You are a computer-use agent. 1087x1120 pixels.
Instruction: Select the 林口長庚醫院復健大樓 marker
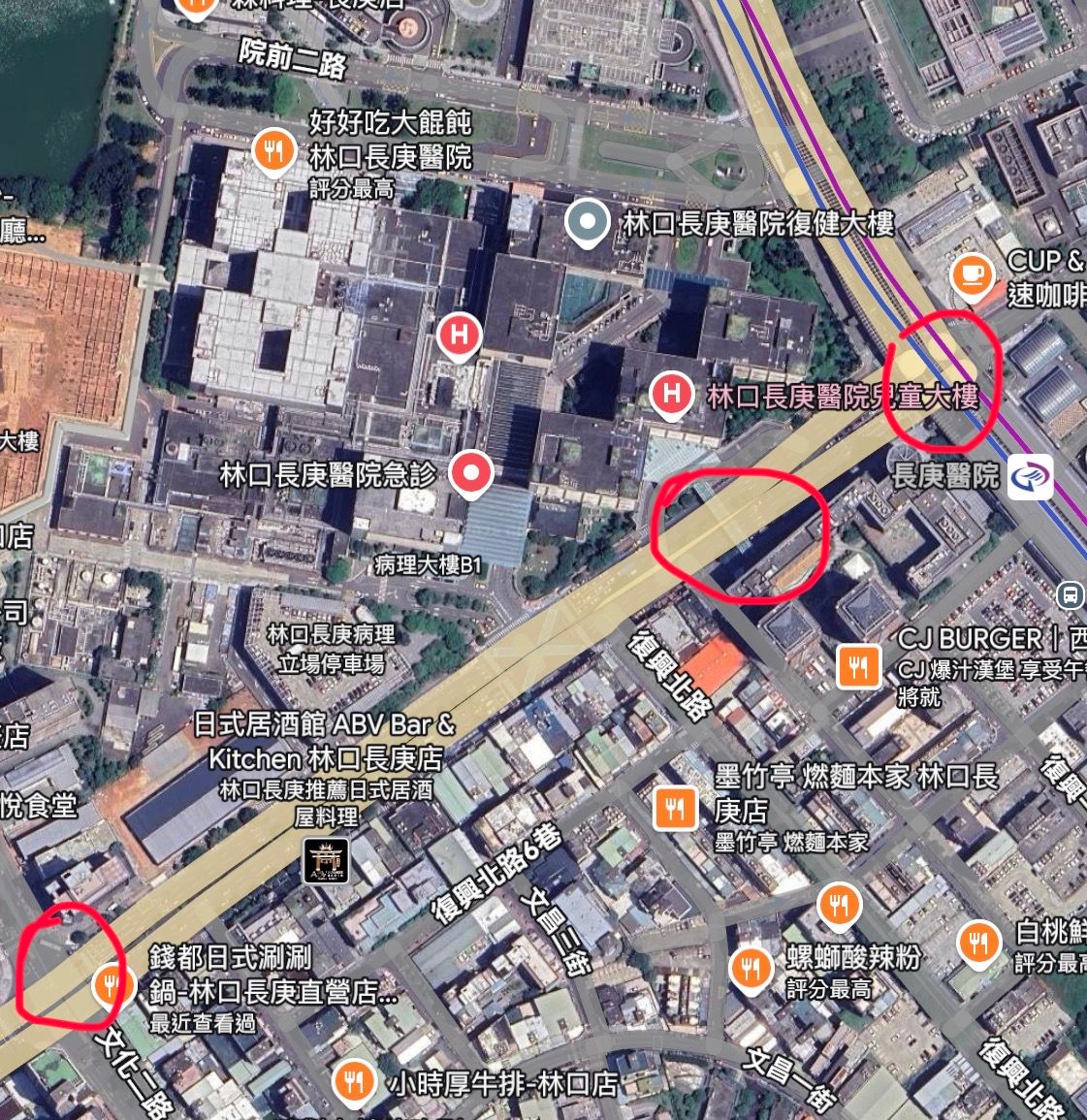(587, 222)
